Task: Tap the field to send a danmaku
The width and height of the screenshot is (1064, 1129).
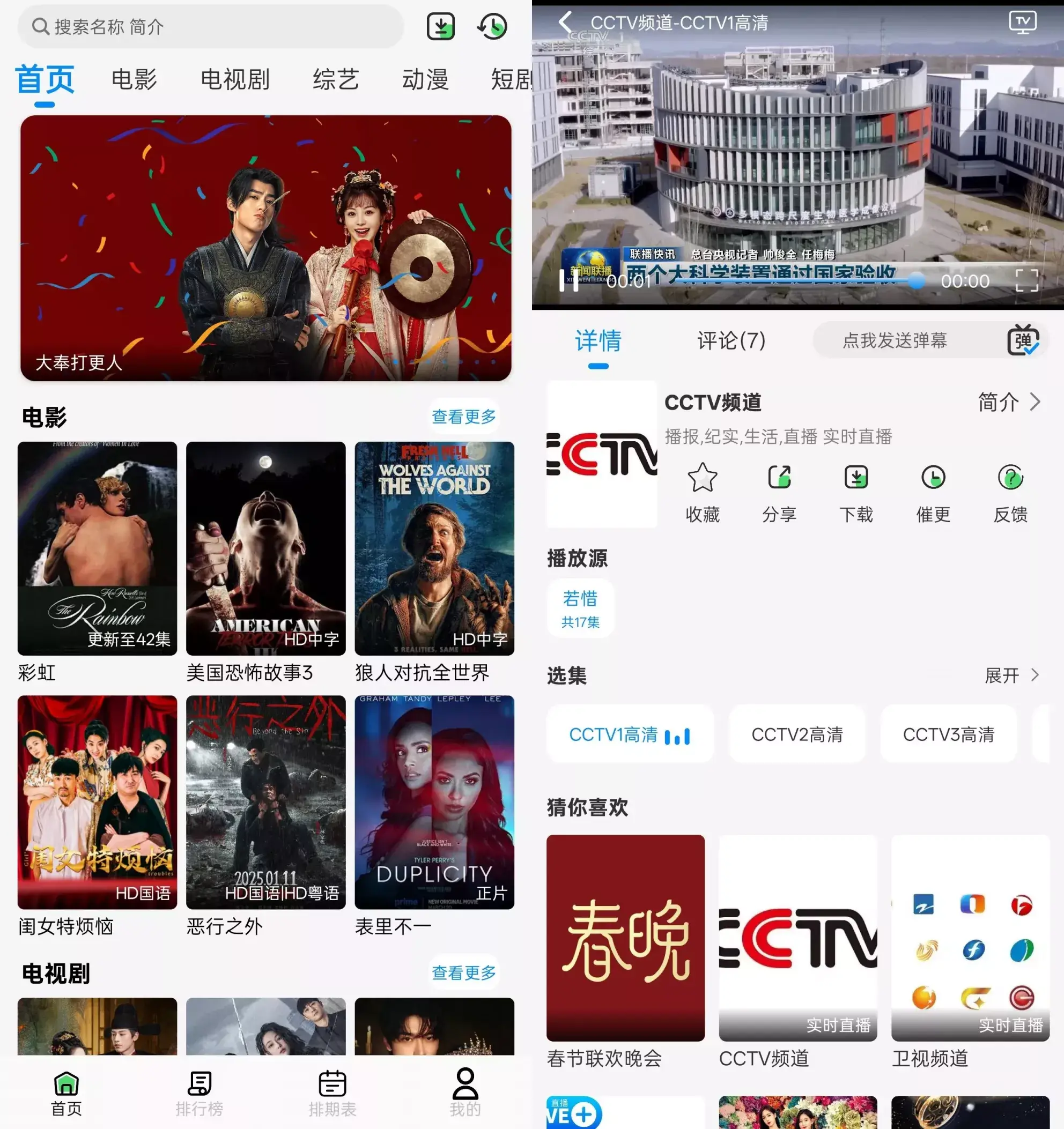Action: 895,341
